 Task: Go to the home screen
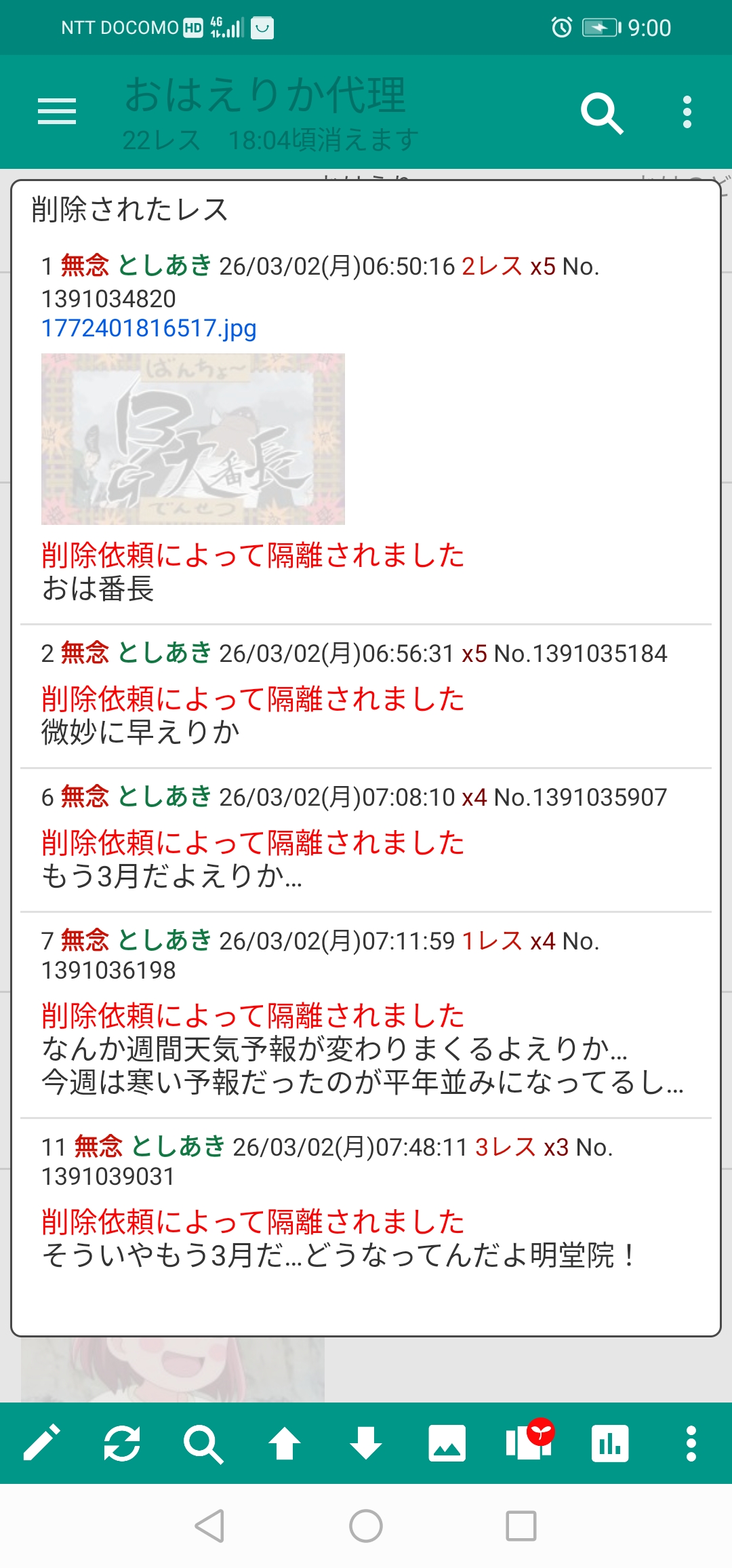(366, 1527)
